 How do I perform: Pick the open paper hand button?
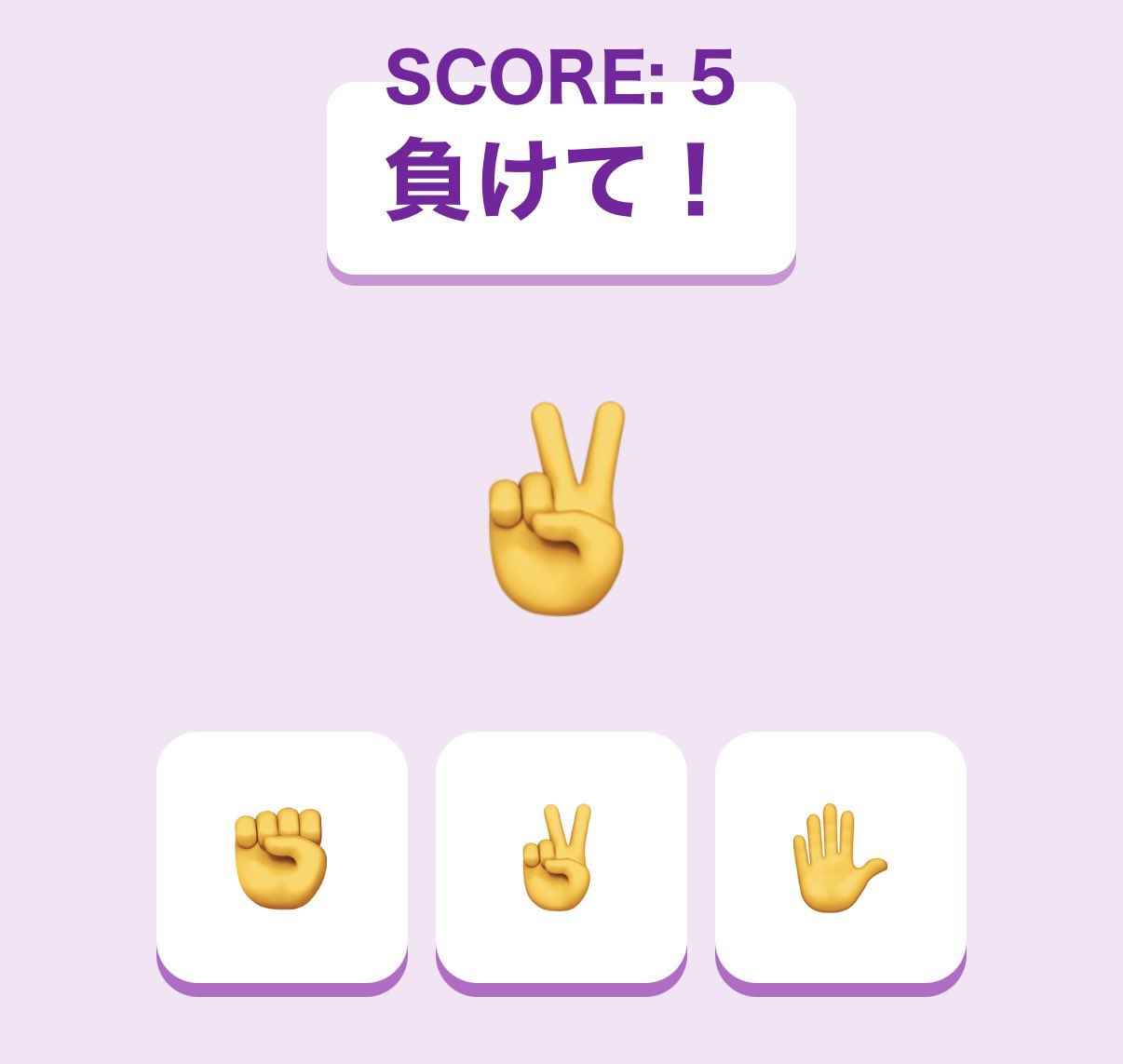[840, 857]
